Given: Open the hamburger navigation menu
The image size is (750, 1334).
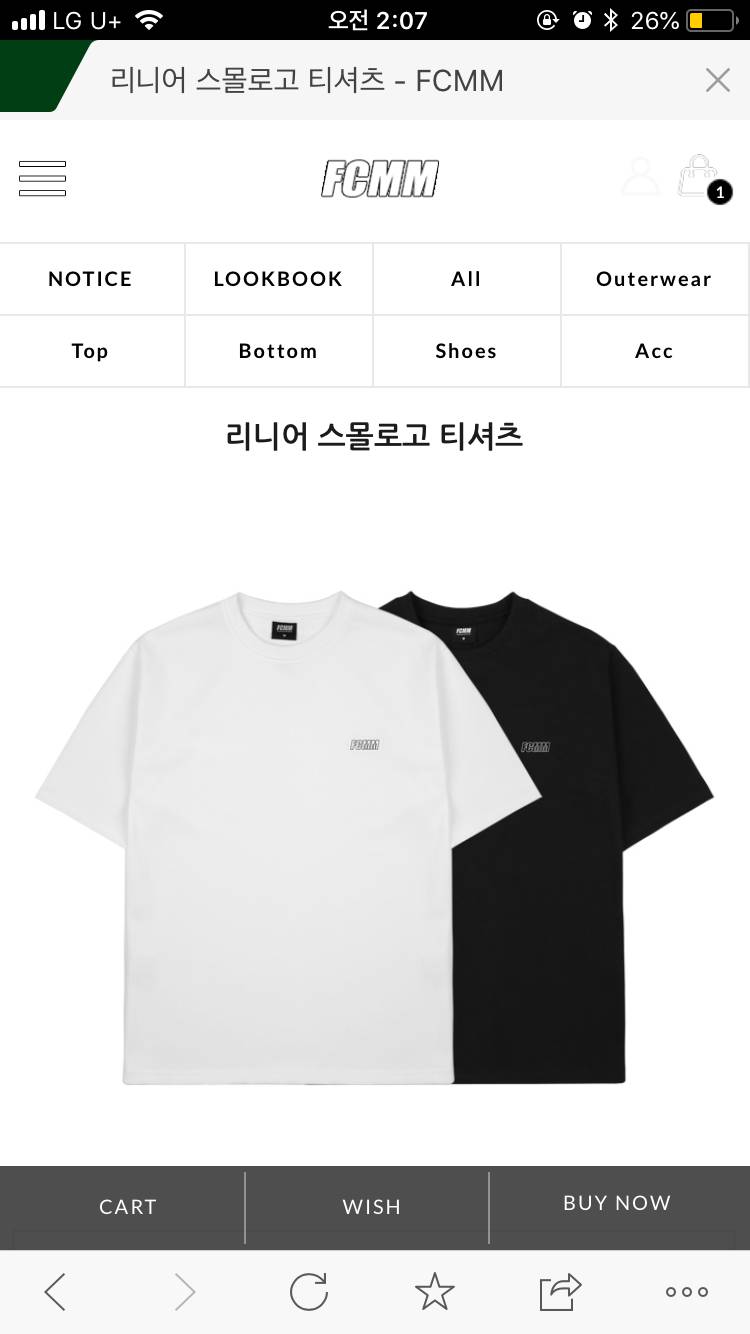Looking at the screenshot, I should click(42, 178).
